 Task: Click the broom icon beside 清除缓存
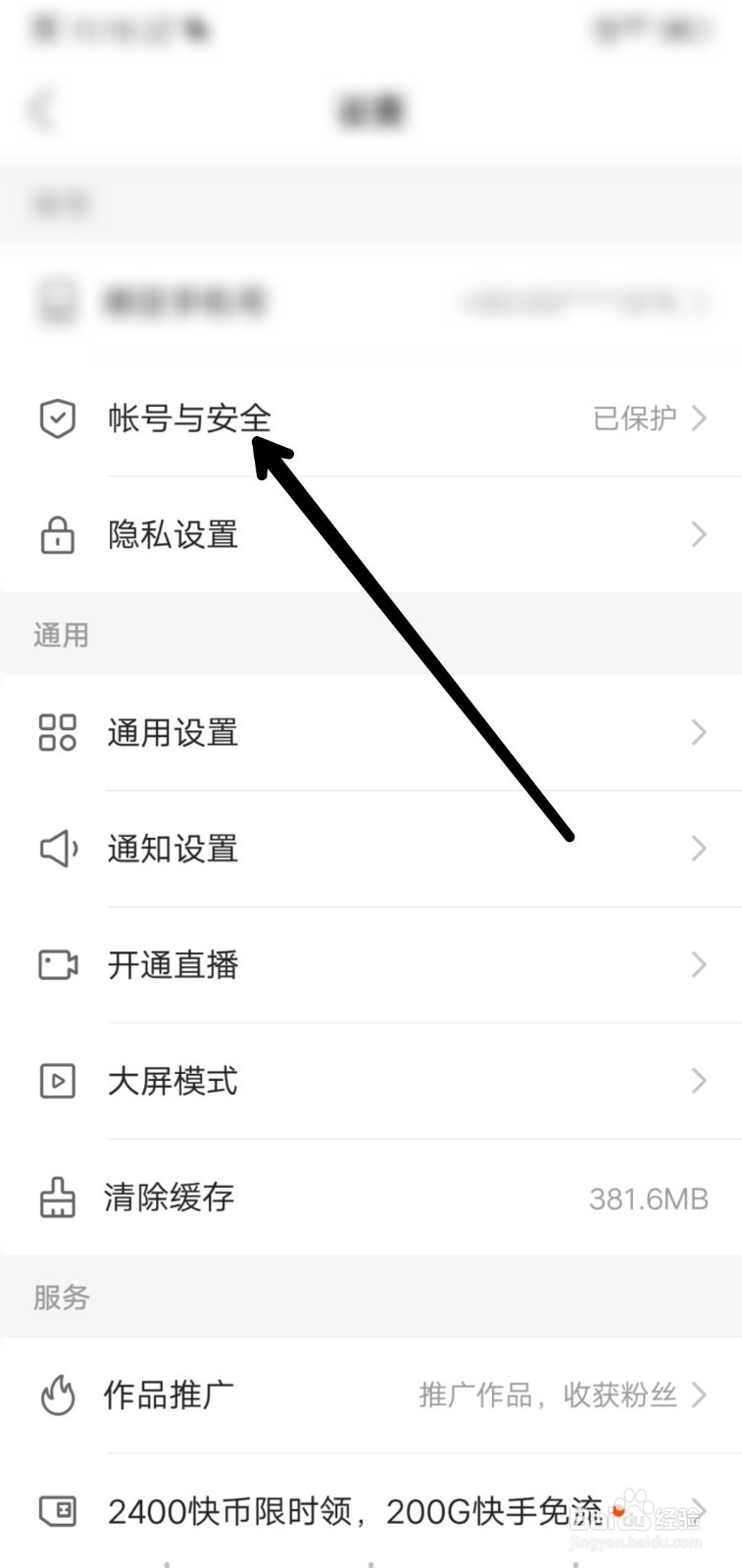coord(58,1198)
